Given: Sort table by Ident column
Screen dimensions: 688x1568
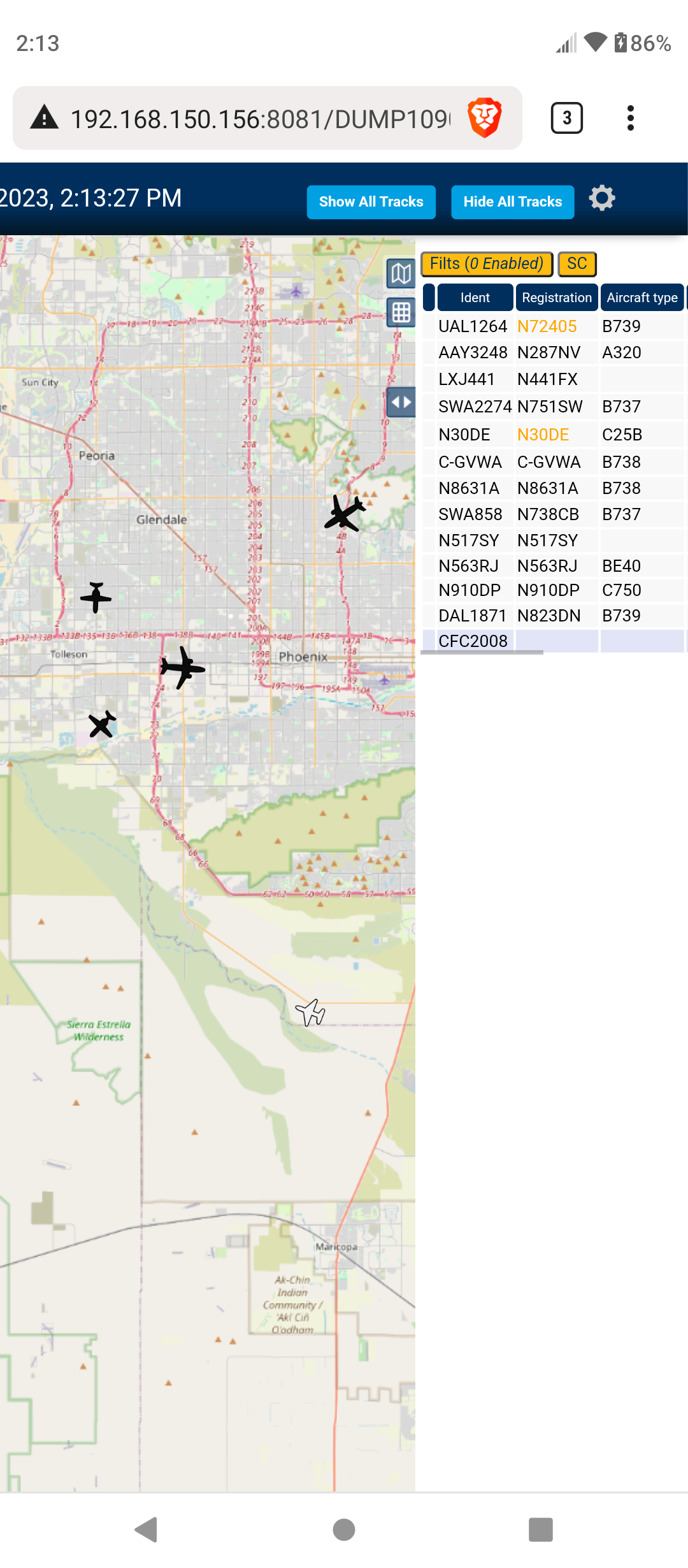Looking at the screenshot, I should tap(475, 298).
